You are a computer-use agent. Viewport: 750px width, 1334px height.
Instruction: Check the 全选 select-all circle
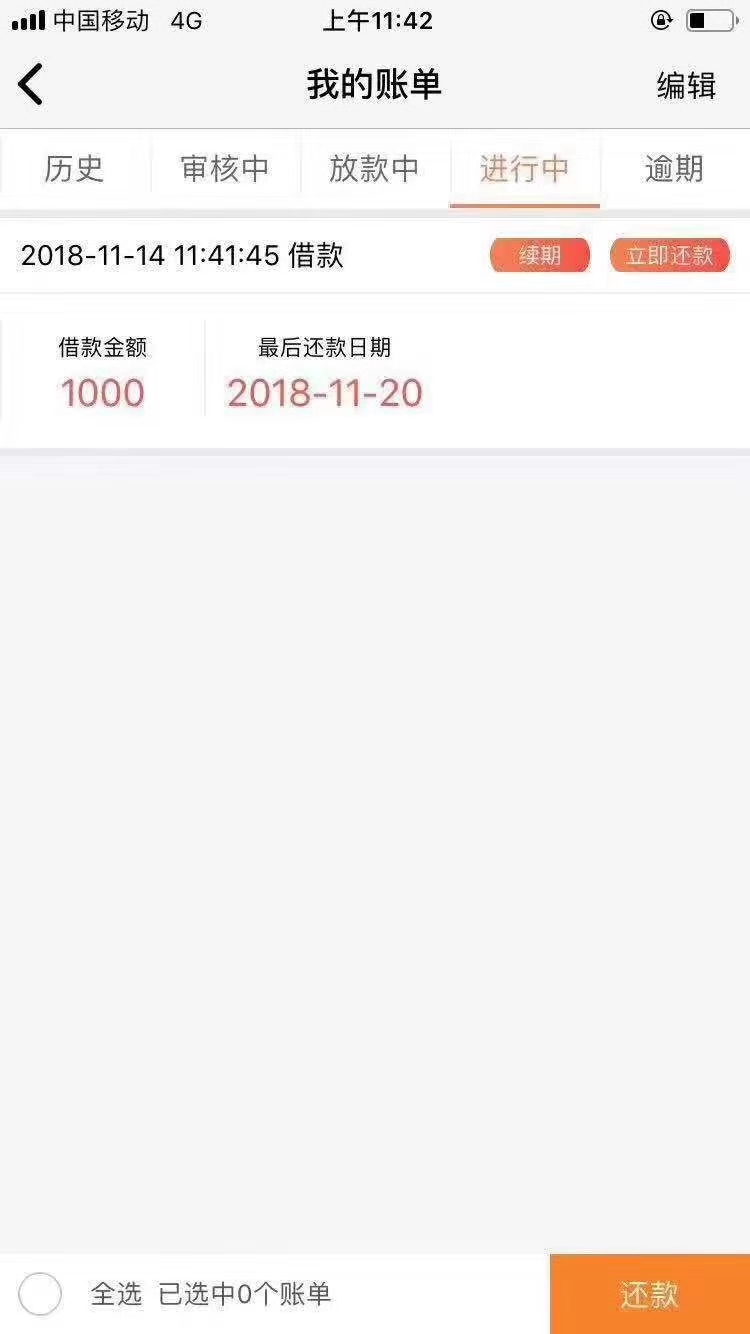click(x=40, y=1294)
